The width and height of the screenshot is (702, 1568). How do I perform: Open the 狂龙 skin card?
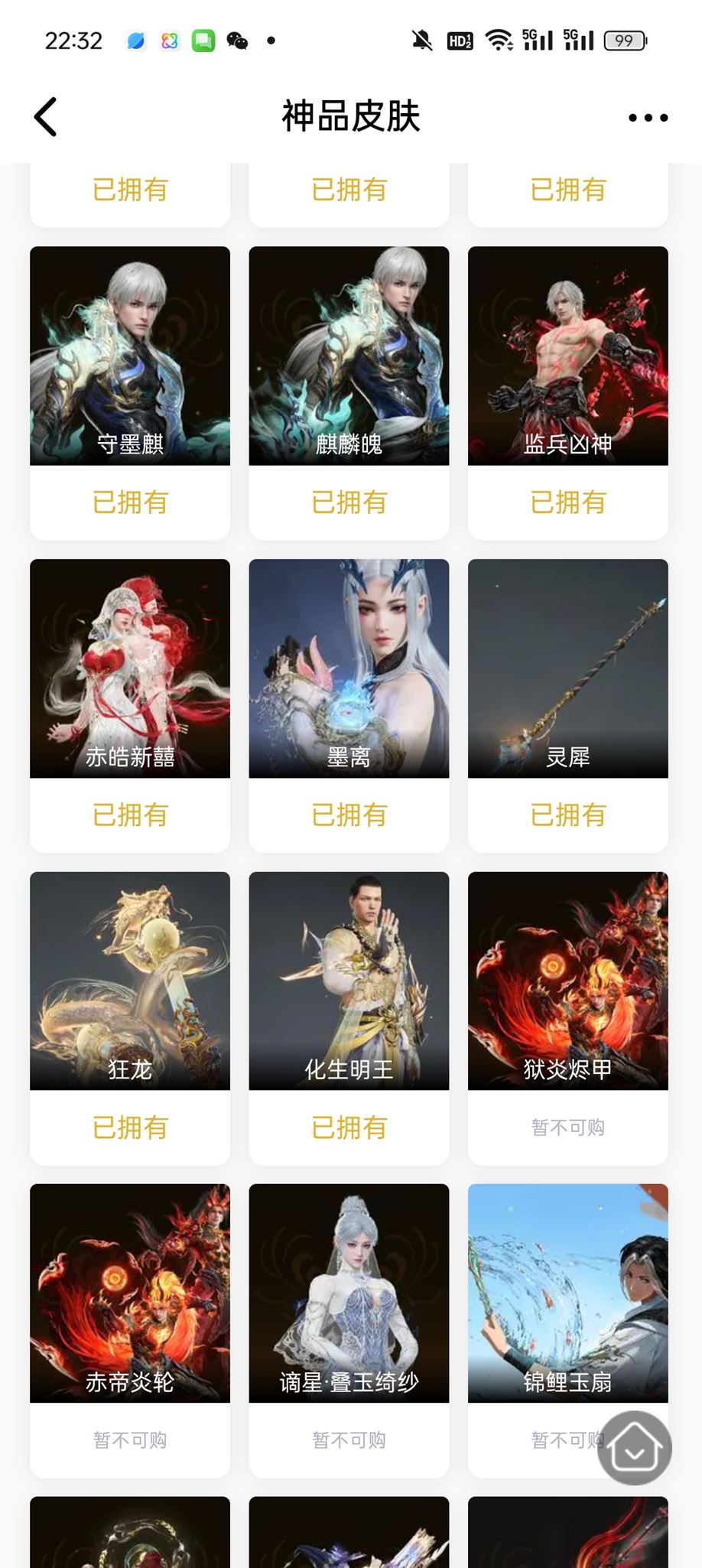coord(130,1018)
